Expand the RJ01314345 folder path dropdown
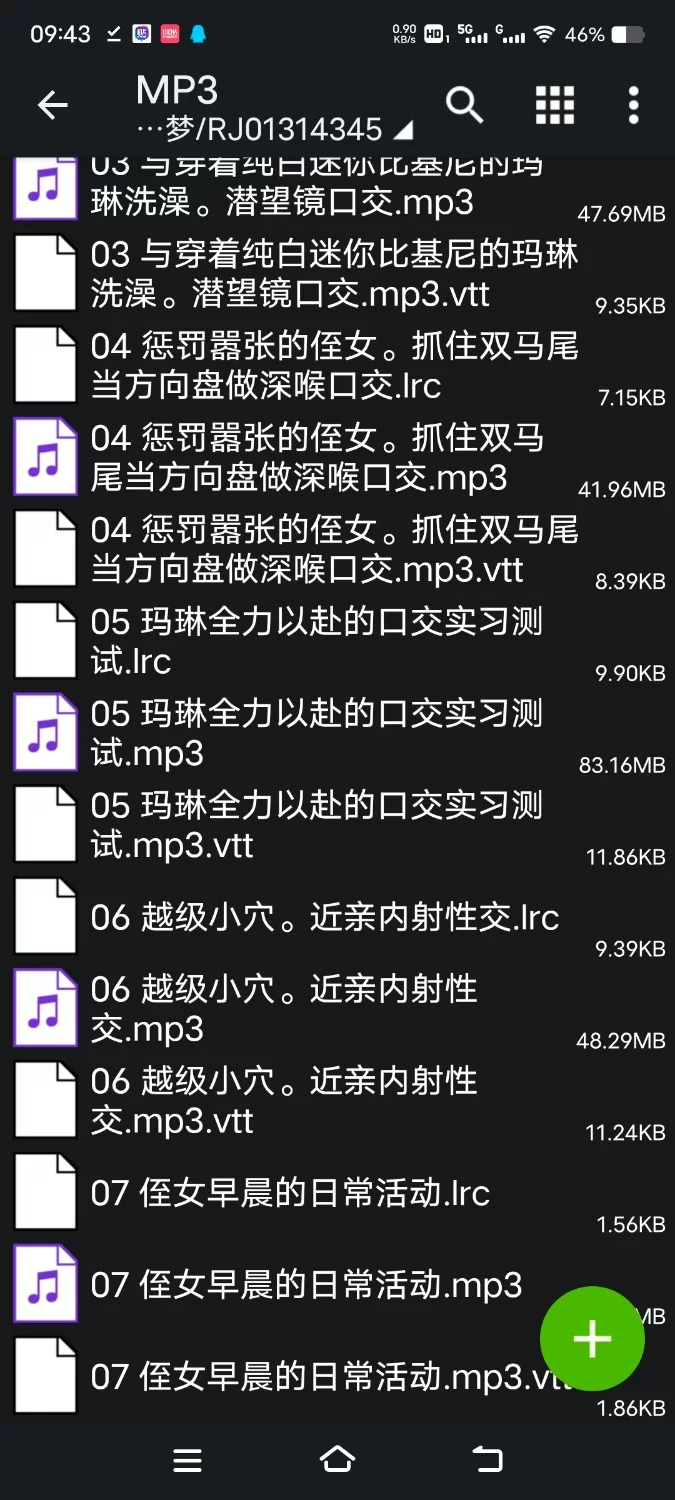 point(403,130)
